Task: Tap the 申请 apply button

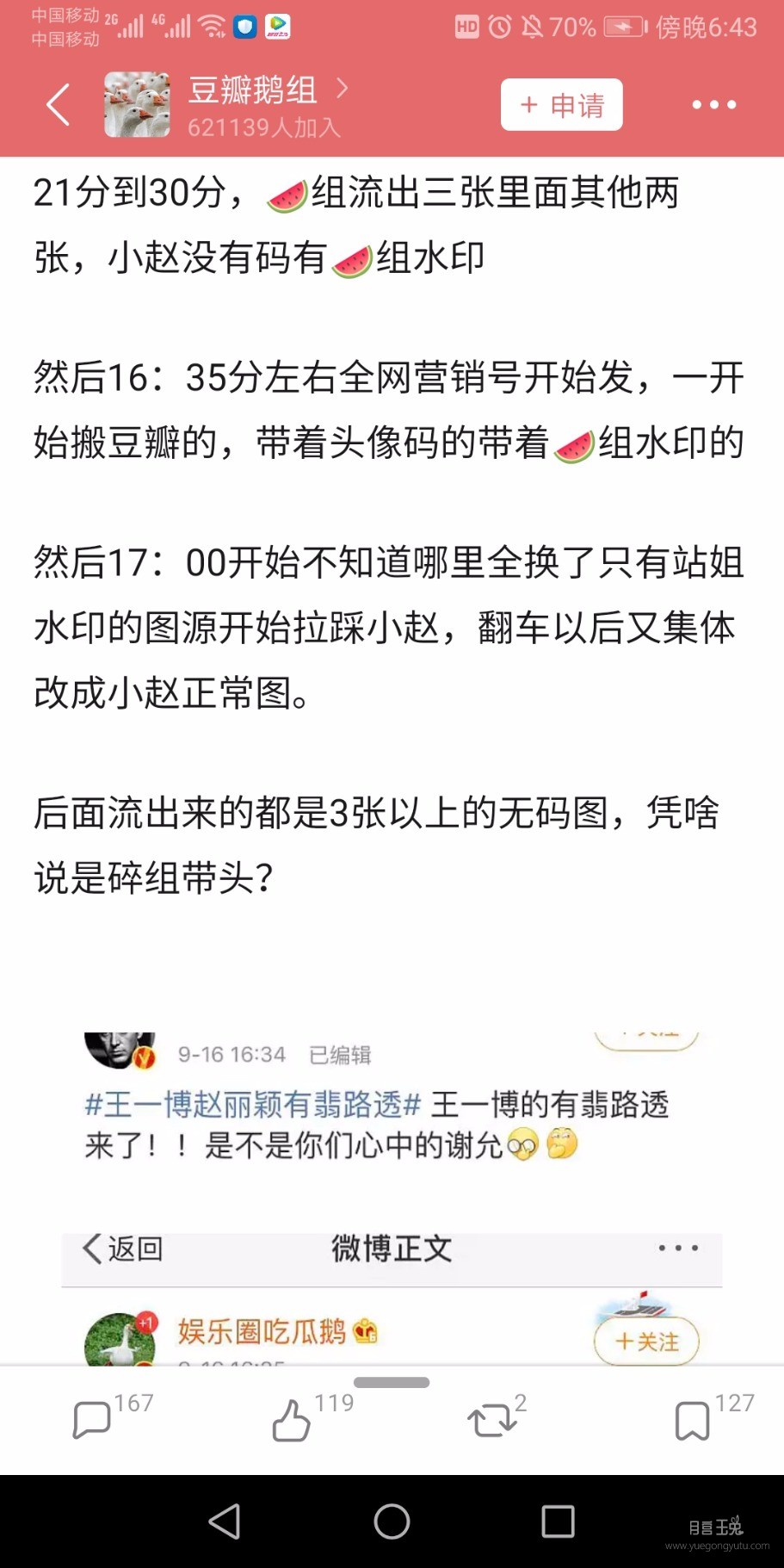Action: click(x=561, y=104)
